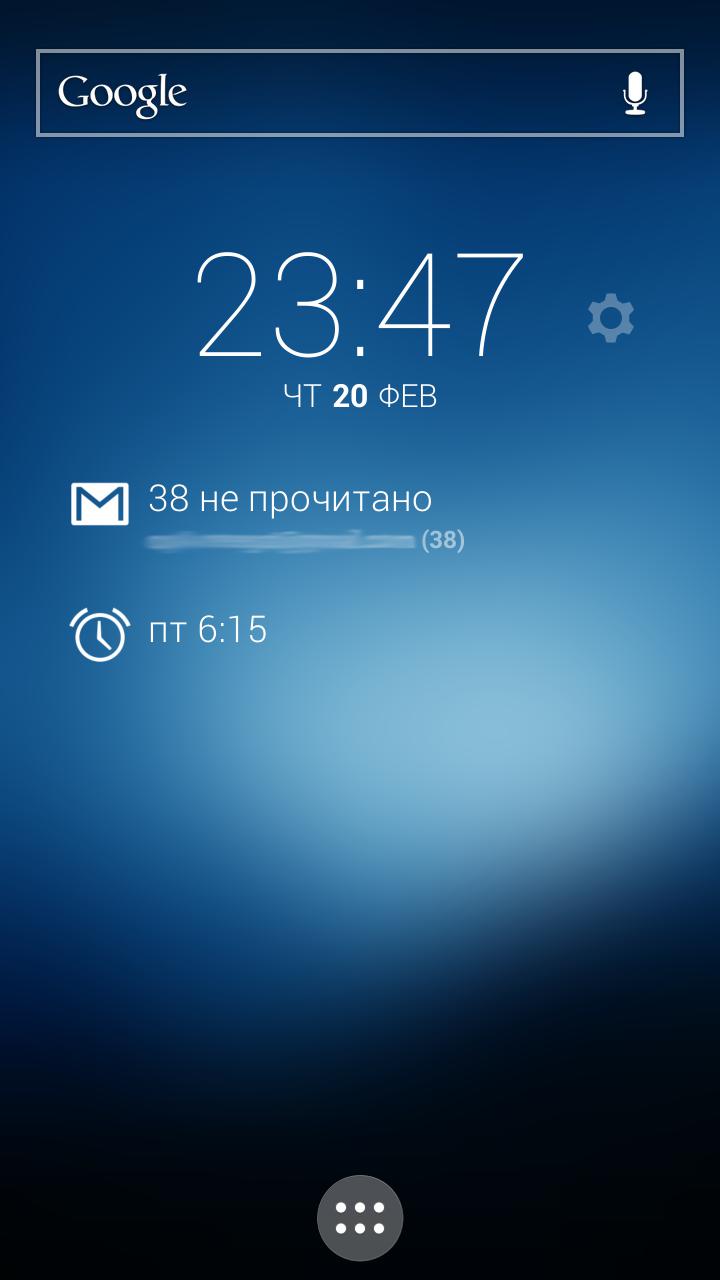
Task: Open the widget settings gear
Action: (x=610, y=319)
